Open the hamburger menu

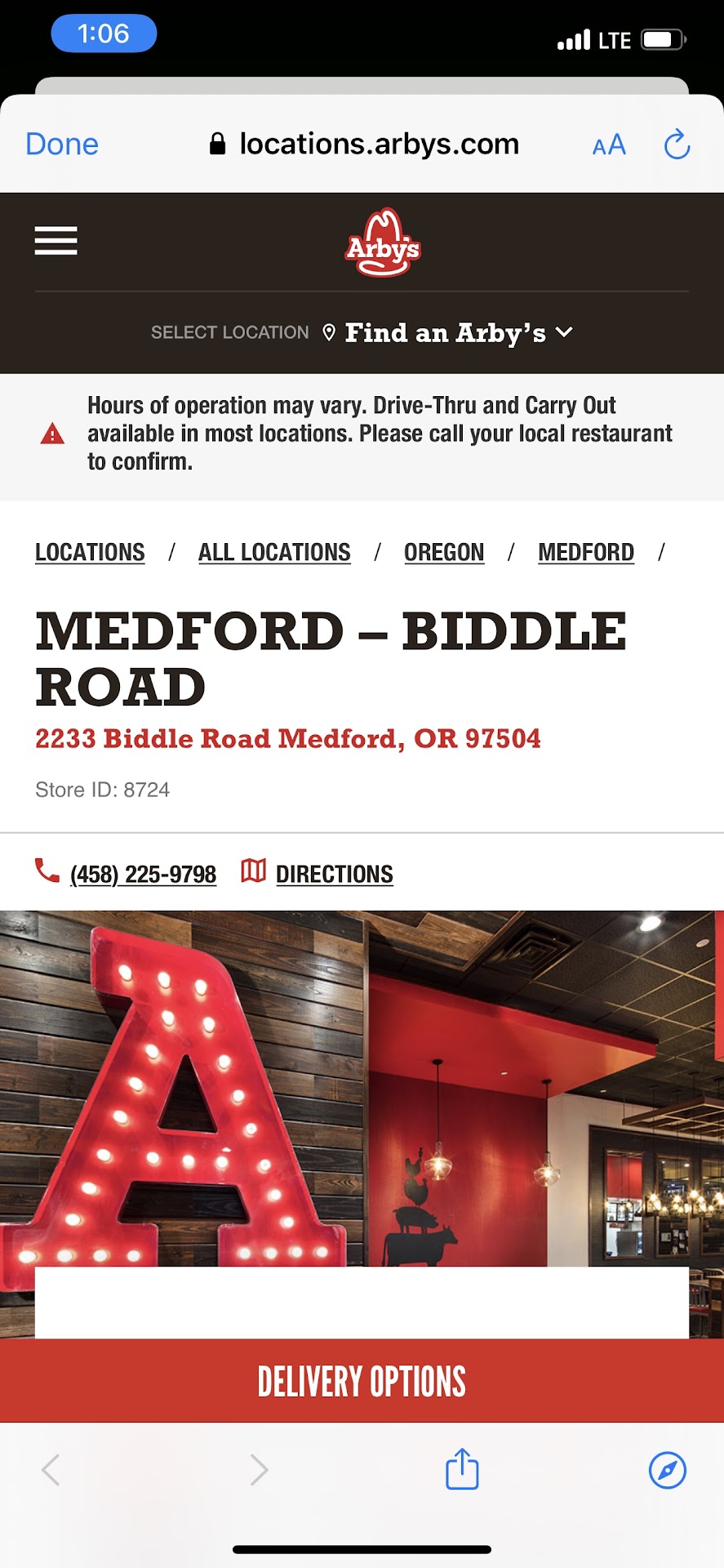click(56, 241)
